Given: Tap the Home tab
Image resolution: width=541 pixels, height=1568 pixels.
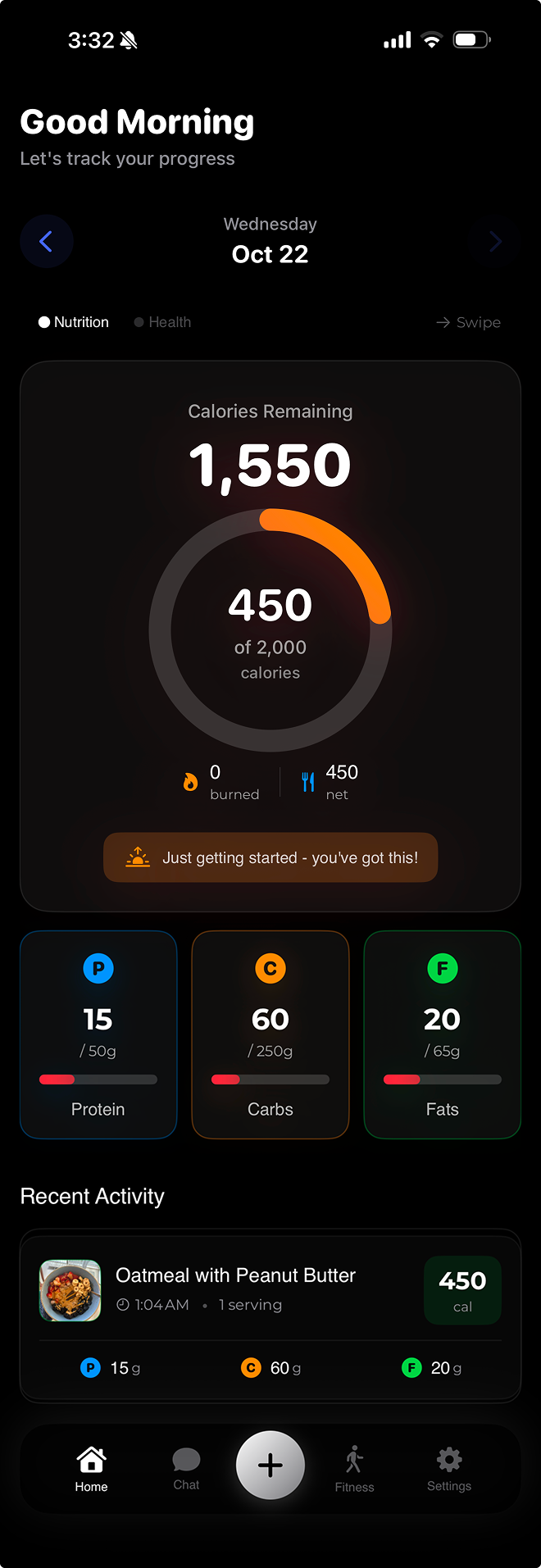Looking at the screenshot, I should [x=91, y=1469].
